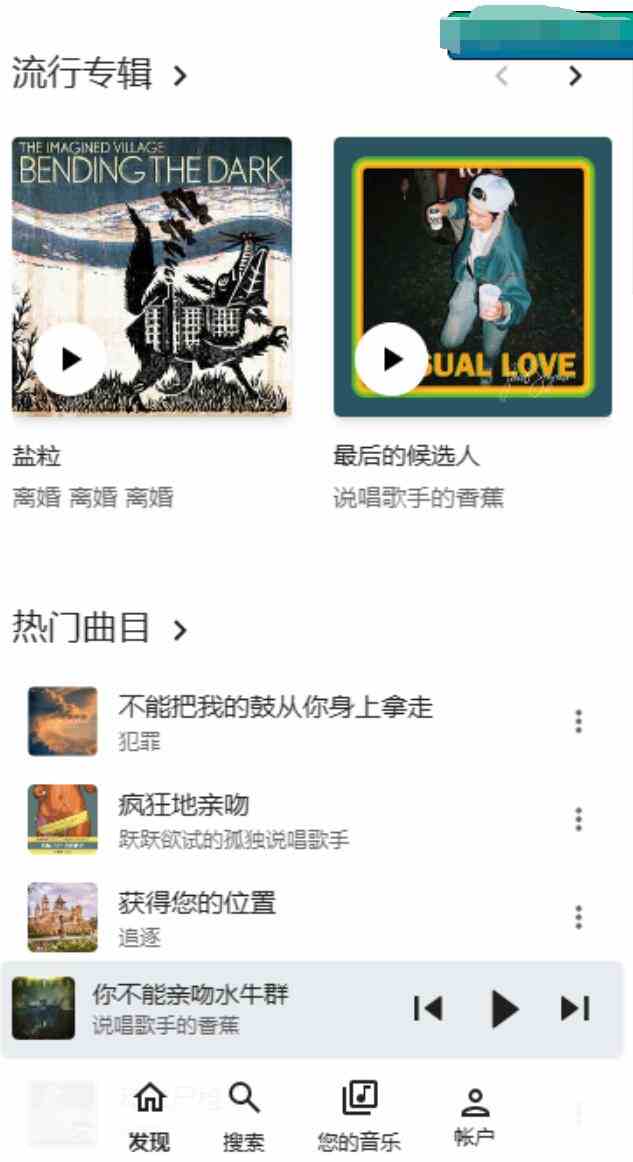The width and height of the screenshot is (633, 1162).
Task: Show next popular albums with right arrow
Action: tap(575, 76)
